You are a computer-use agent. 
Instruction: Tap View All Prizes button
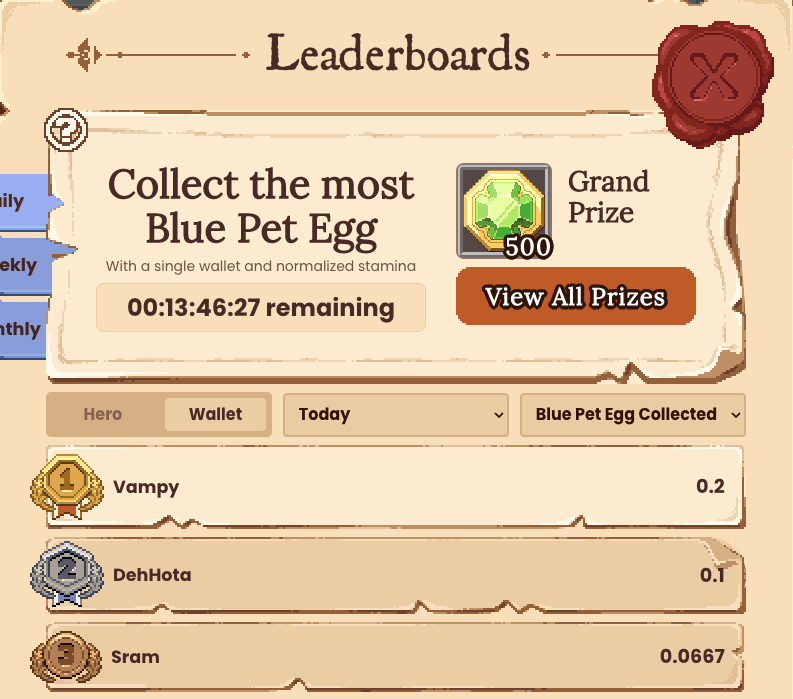pyautogui.click(x=575, y=297)
